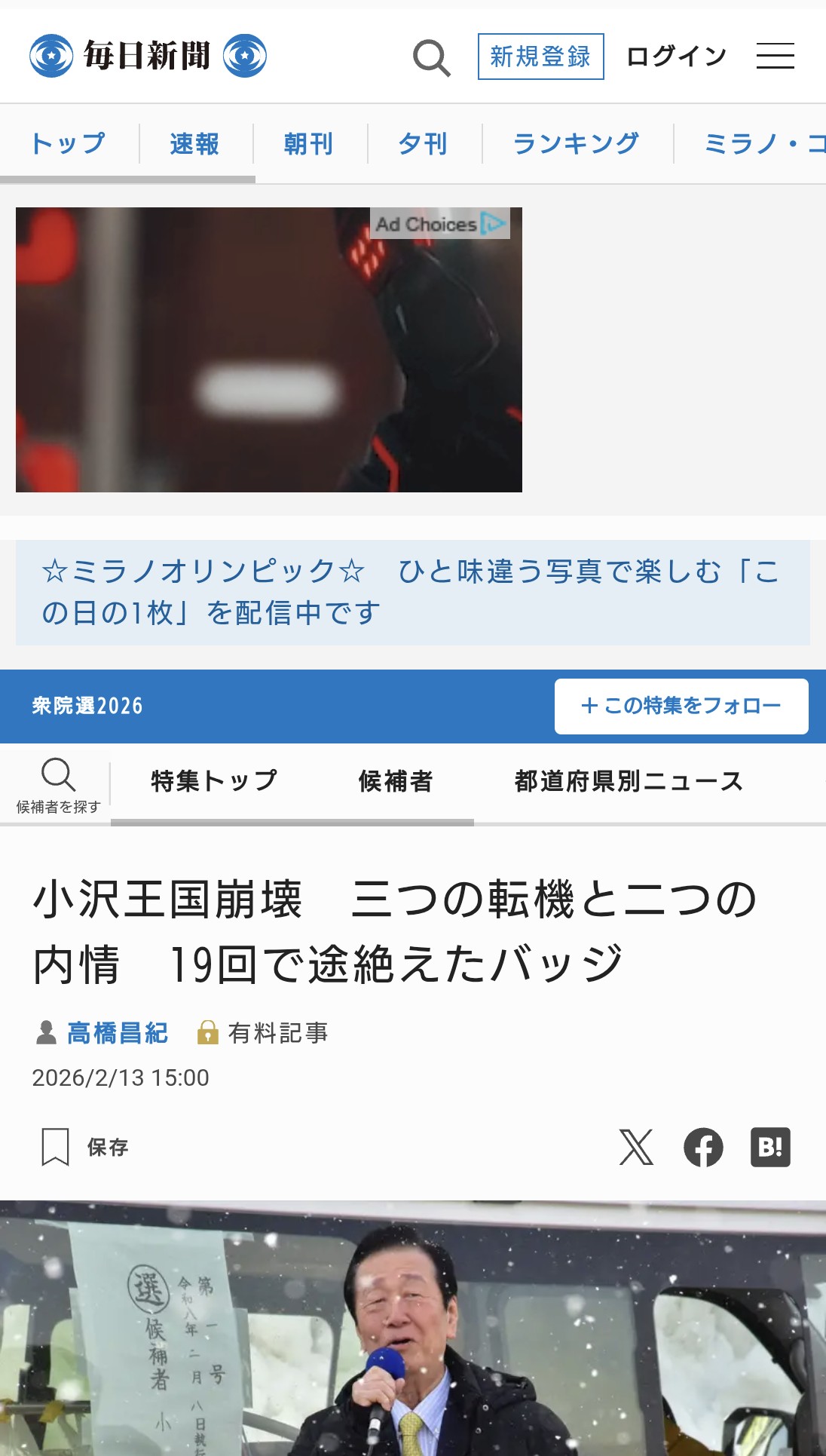Switch to the 朝刊 tab

click(x=308, y=143)
